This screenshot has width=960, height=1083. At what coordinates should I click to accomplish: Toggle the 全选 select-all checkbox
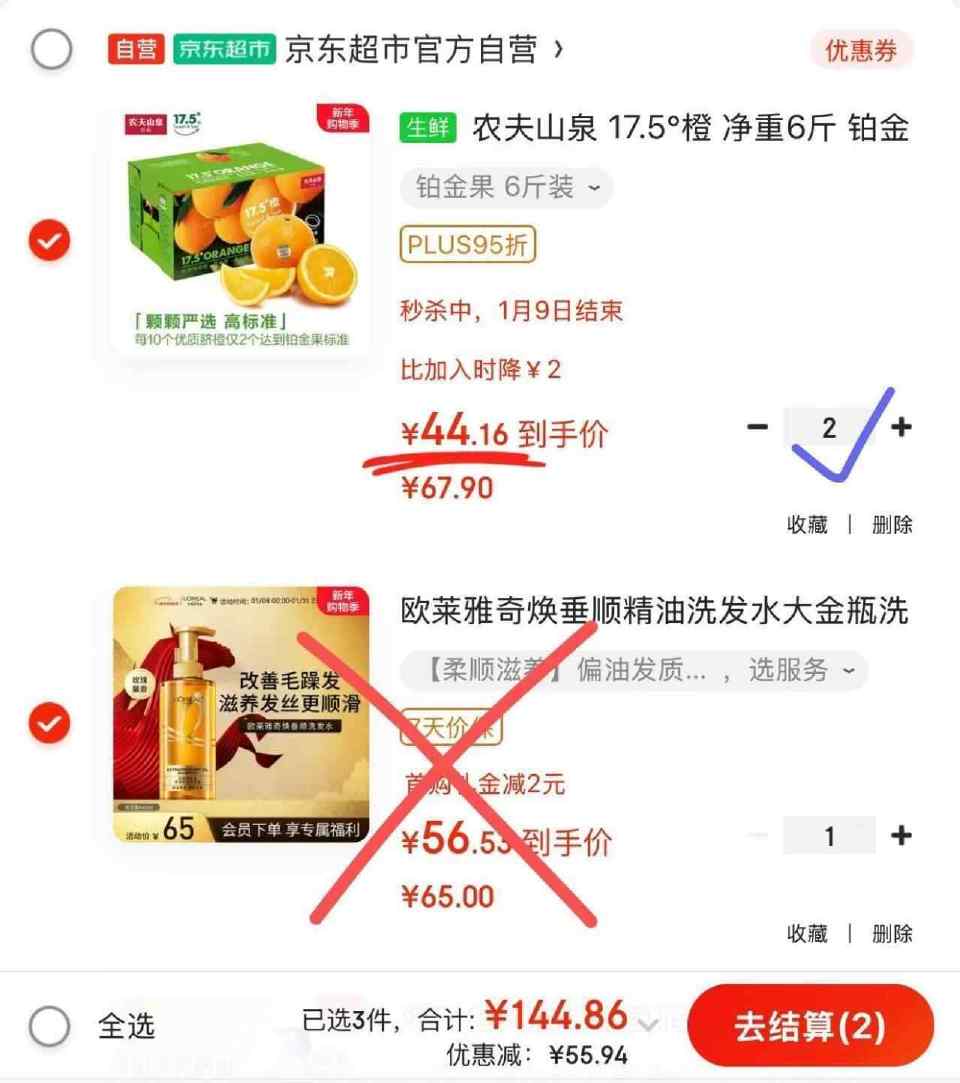point(50,1025)
